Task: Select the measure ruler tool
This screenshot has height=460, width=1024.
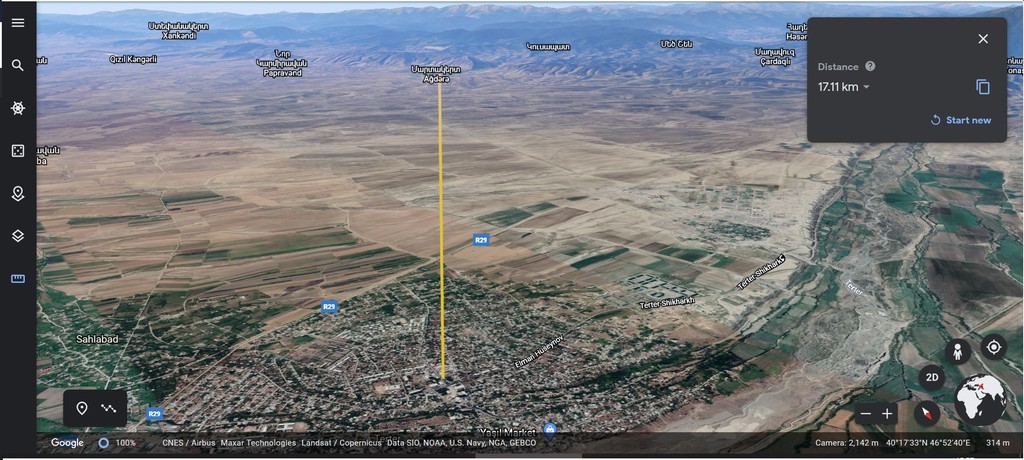Action: [x=18, y=278]
